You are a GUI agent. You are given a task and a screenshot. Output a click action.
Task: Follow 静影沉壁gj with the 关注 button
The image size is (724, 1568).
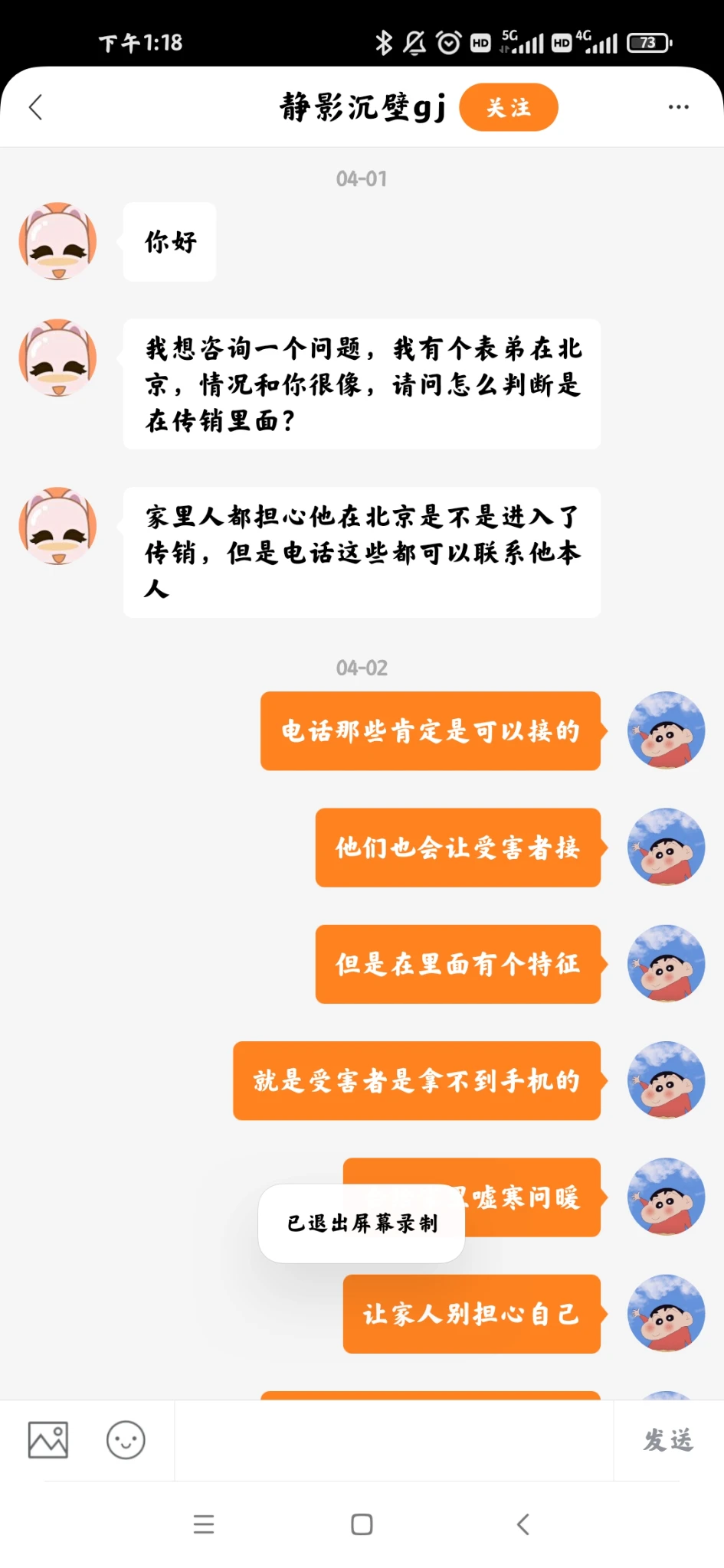(x=508, y=107)
